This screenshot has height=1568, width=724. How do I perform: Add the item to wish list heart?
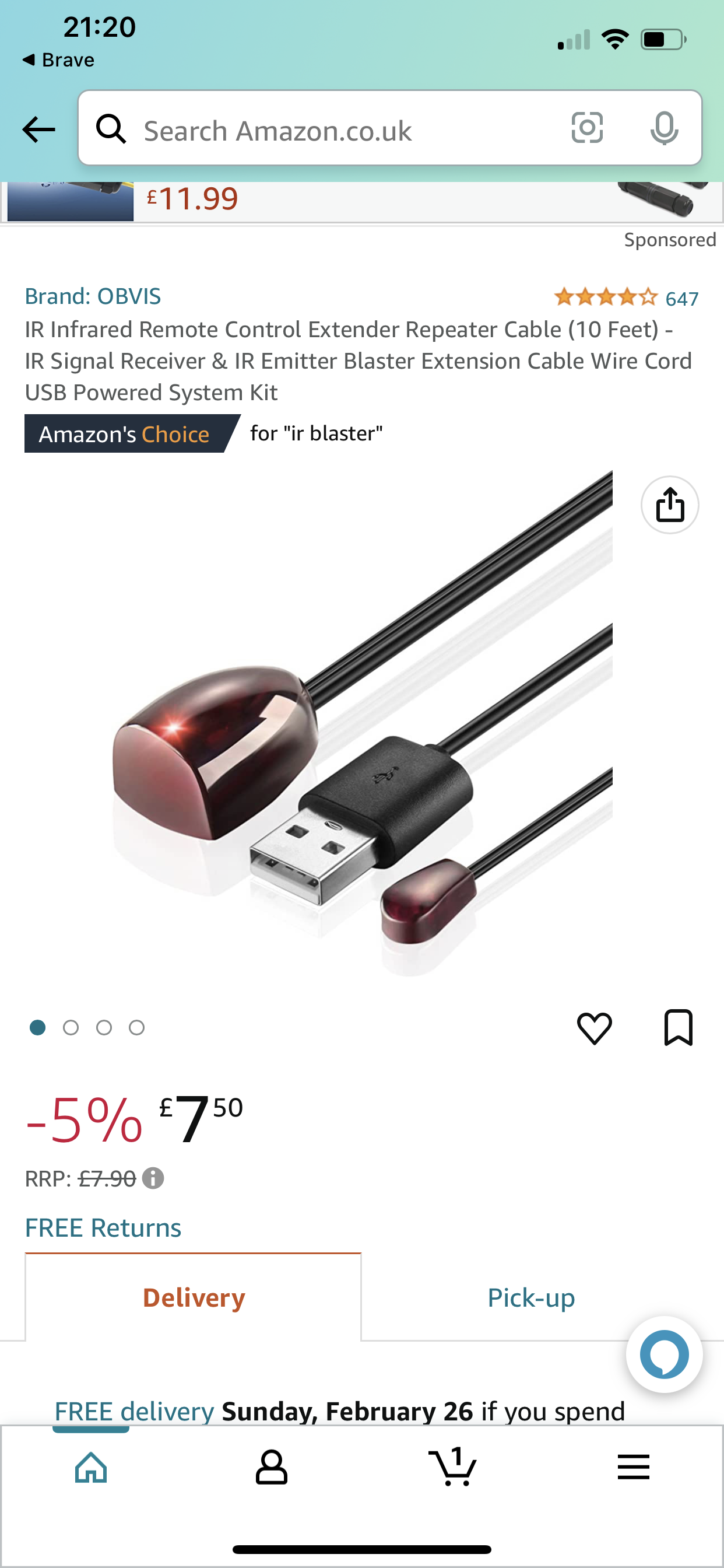point(594,1028)
